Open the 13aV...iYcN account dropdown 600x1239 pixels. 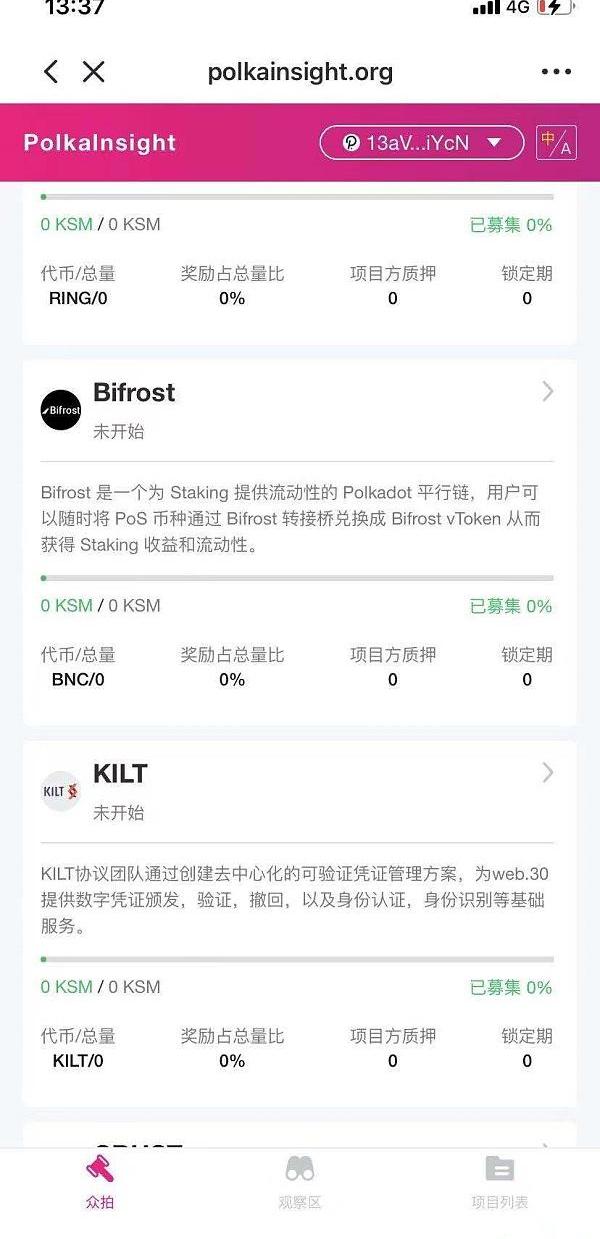point(421,143)
